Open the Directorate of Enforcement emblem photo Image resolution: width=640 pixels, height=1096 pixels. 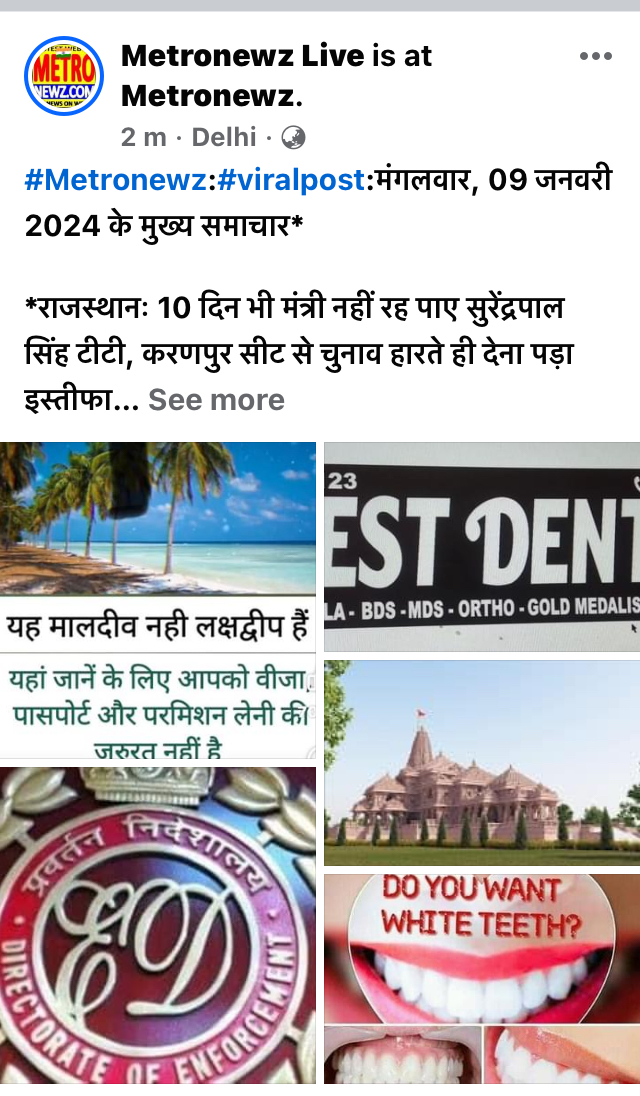click(158, 925)
